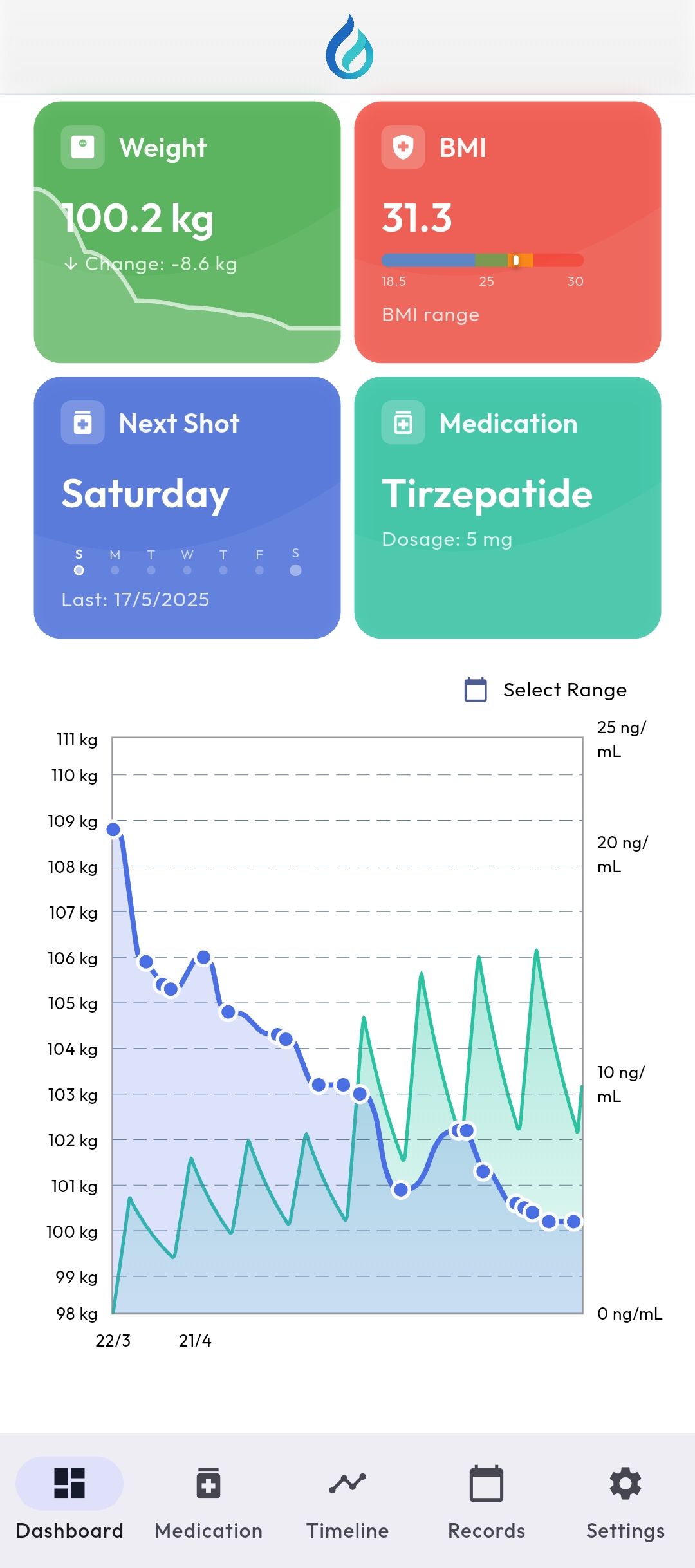Toggle Monday dot in shot schedule
This screenshot has width=695, height=1568.
click(x=115, y=569)
